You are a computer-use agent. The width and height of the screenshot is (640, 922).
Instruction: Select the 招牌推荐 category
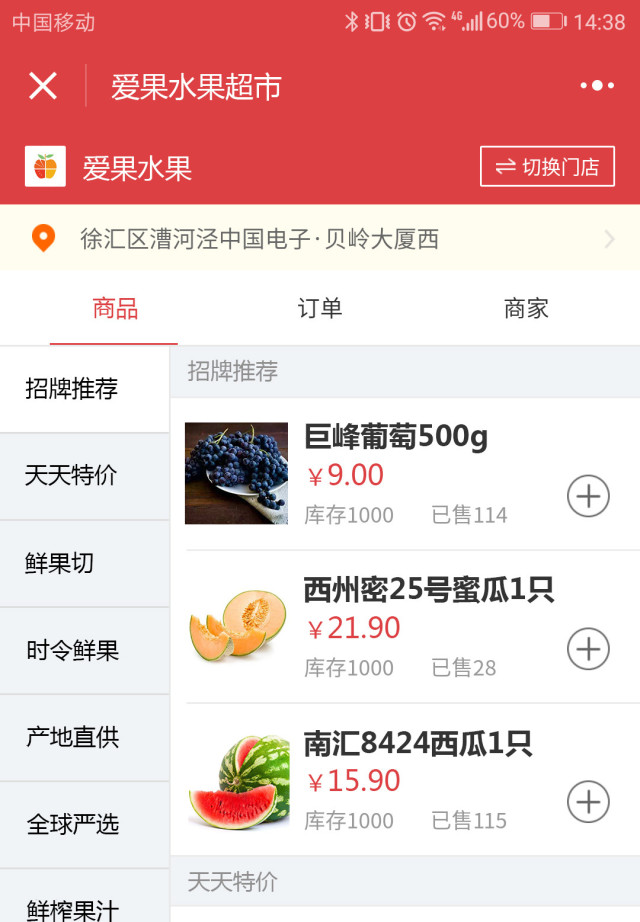pos(72,389)
